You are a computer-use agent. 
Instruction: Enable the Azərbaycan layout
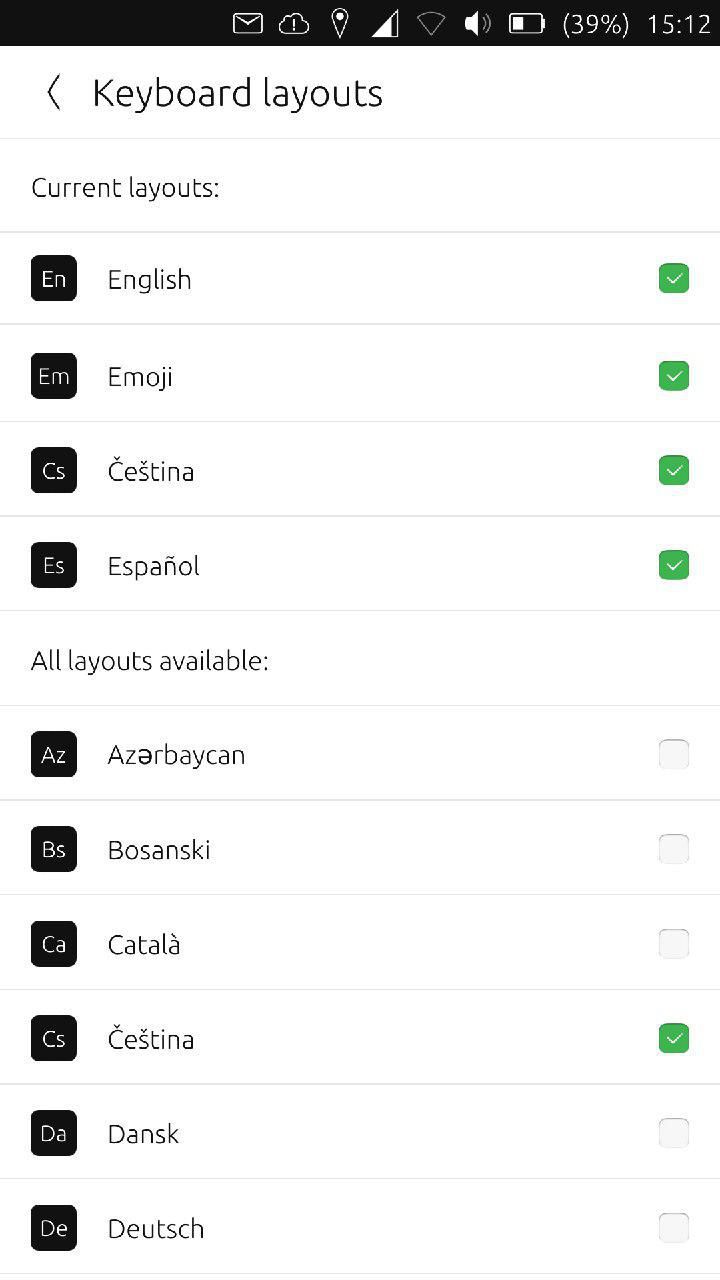[673, 754]
